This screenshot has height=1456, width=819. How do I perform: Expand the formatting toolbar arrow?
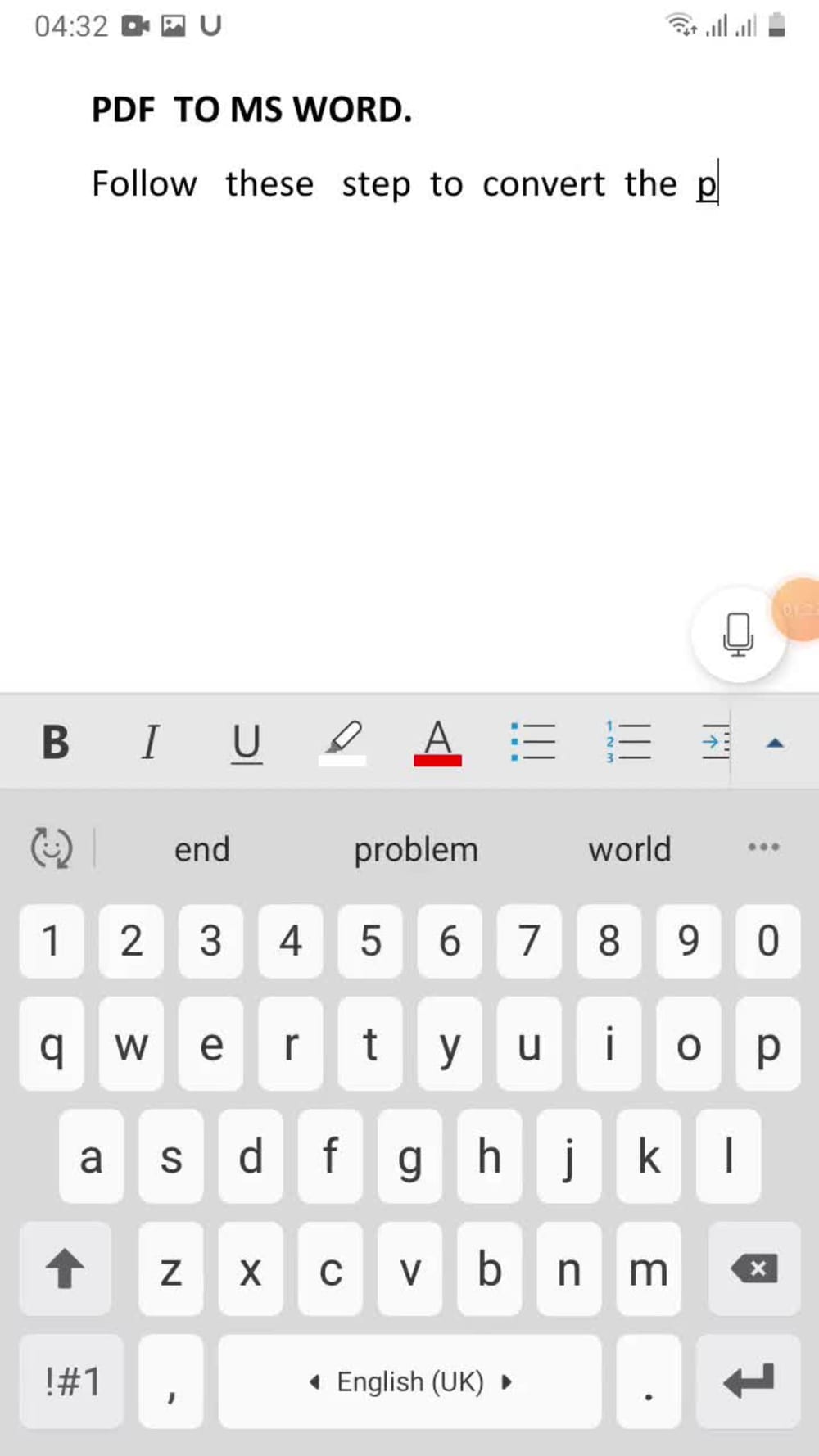775,744
